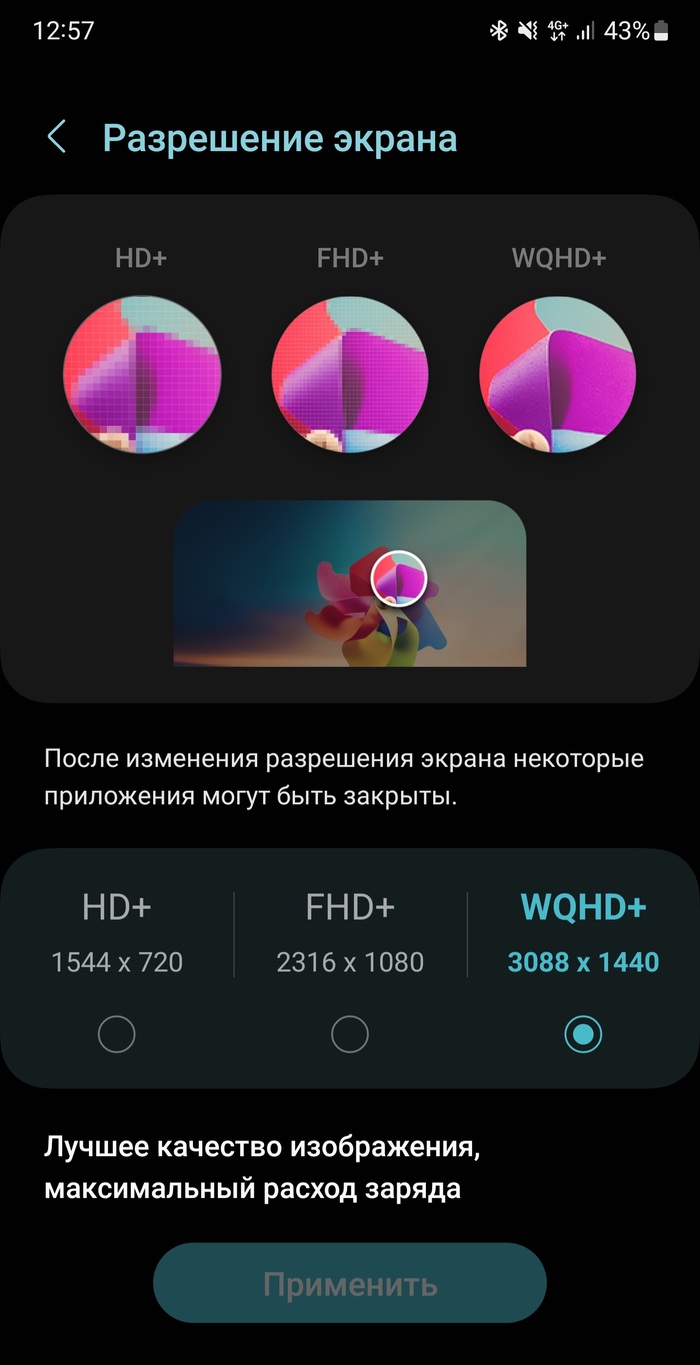This screenshot has width=700, height=1365.
Task: Tap the Применить button
Action: coord(350,1284)
